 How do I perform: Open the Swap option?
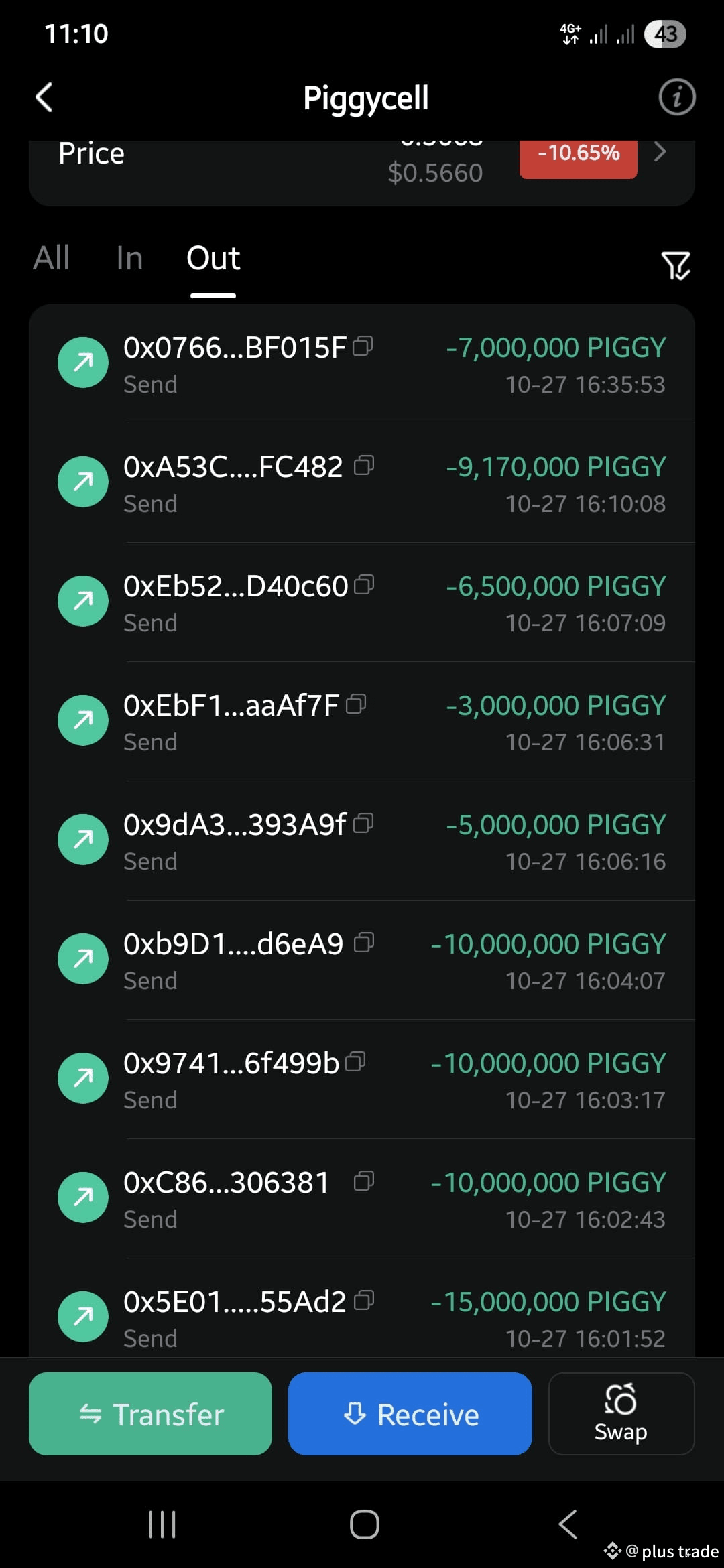(x=621, y=1414)
